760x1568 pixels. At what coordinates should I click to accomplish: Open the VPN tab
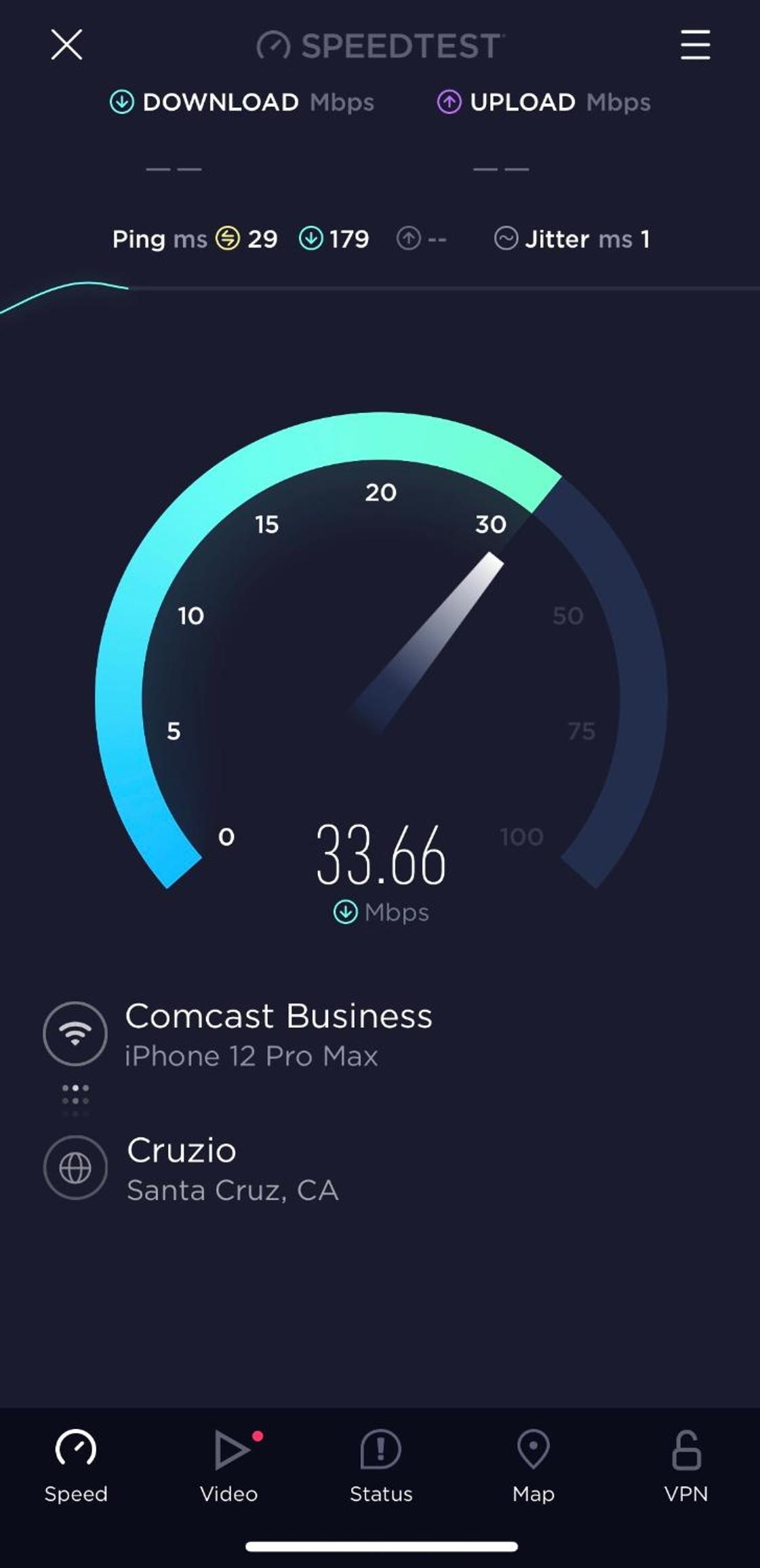pos(686,1464)
